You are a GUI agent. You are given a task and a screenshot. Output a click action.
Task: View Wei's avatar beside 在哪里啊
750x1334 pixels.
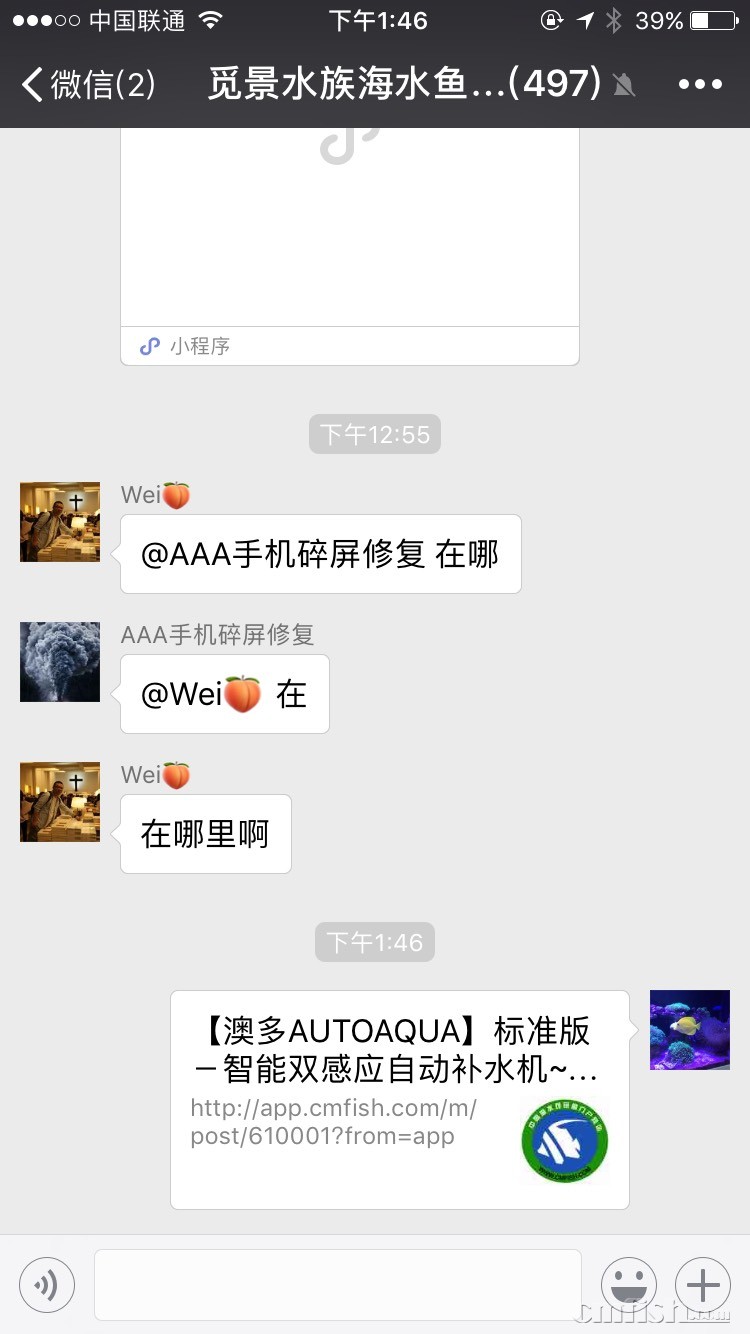[60, 802]
